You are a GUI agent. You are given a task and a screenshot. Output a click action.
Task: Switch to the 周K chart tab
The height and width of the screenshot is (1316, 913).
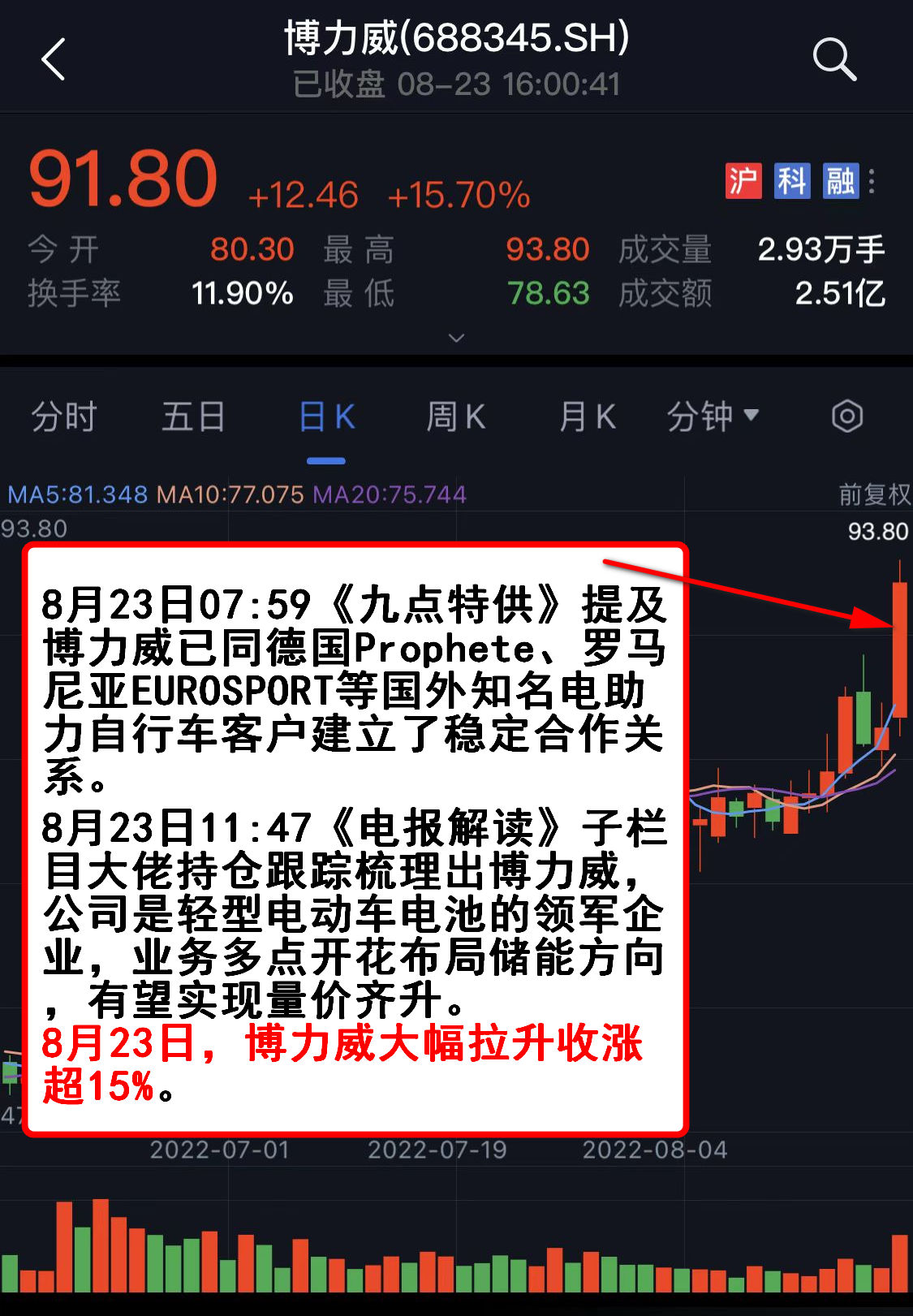click(x=456, y=417)
